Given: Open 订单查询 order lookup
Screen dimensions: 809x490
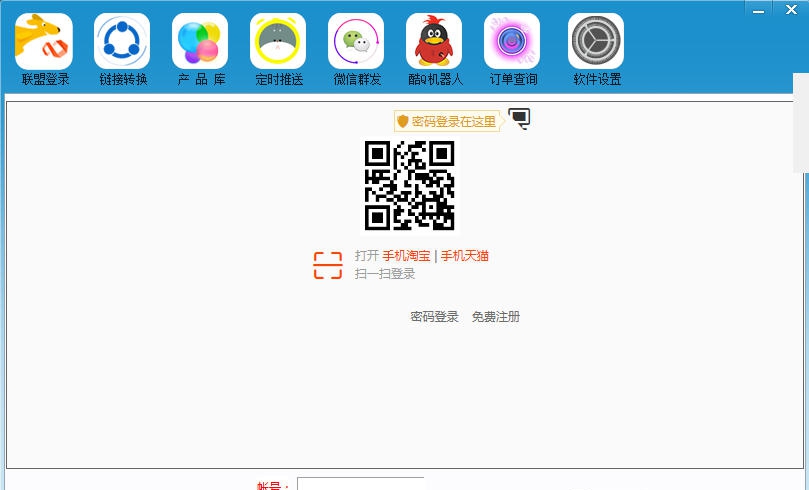Looking at the screenshot, I should point(512,49).
